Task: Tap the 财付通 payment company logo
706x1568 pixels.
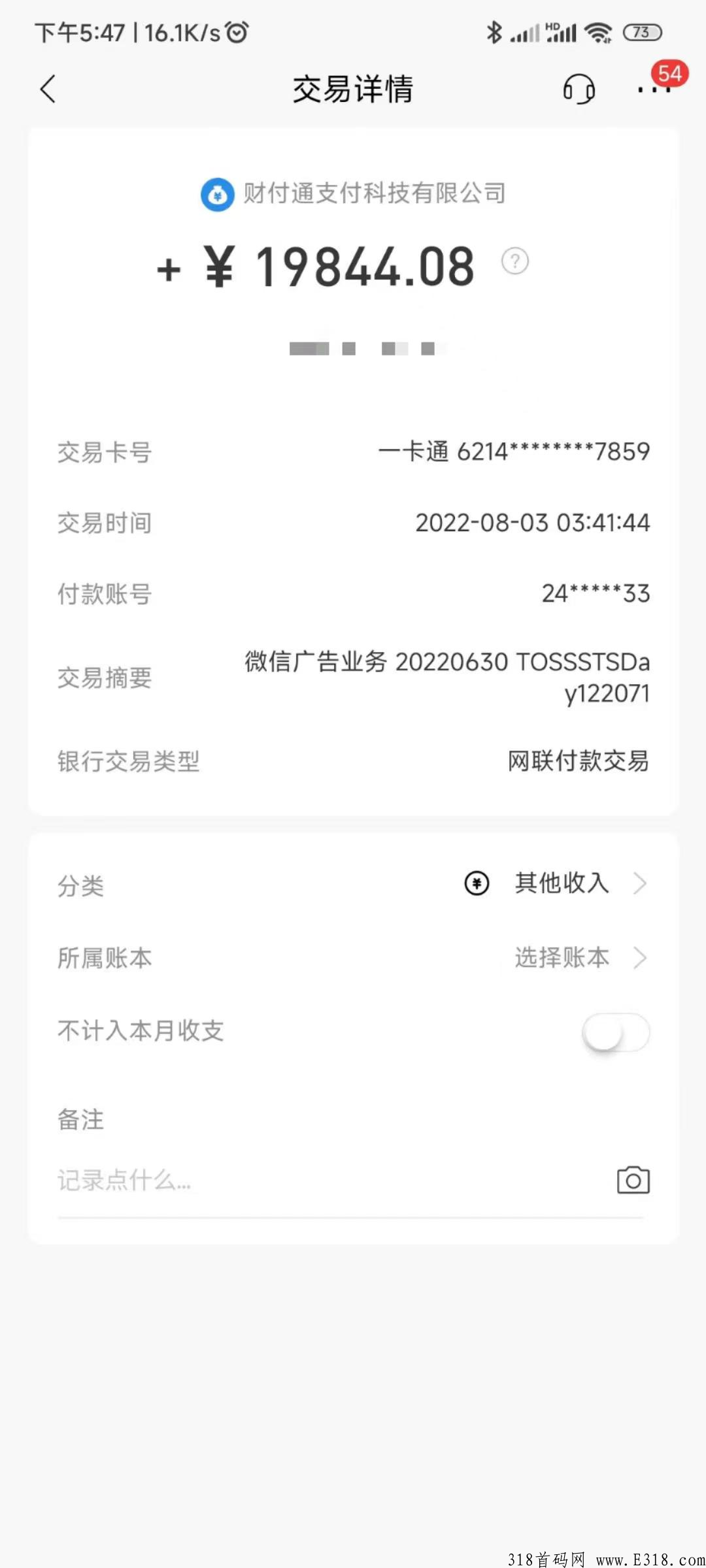Action: click(218, 195)
